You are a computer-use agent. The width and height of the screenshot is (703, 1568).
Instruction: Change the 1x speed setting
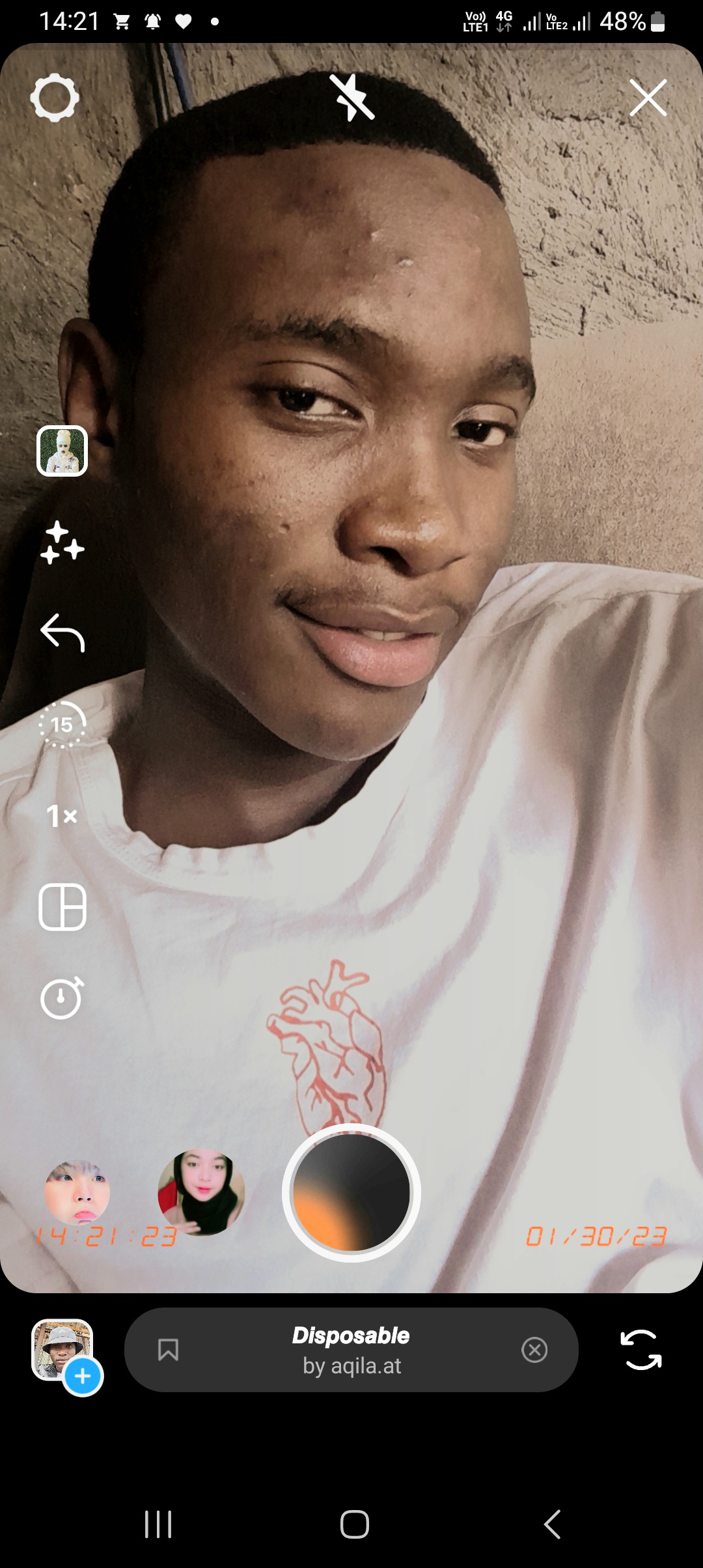pyautogui.click(x=62, y=815)
